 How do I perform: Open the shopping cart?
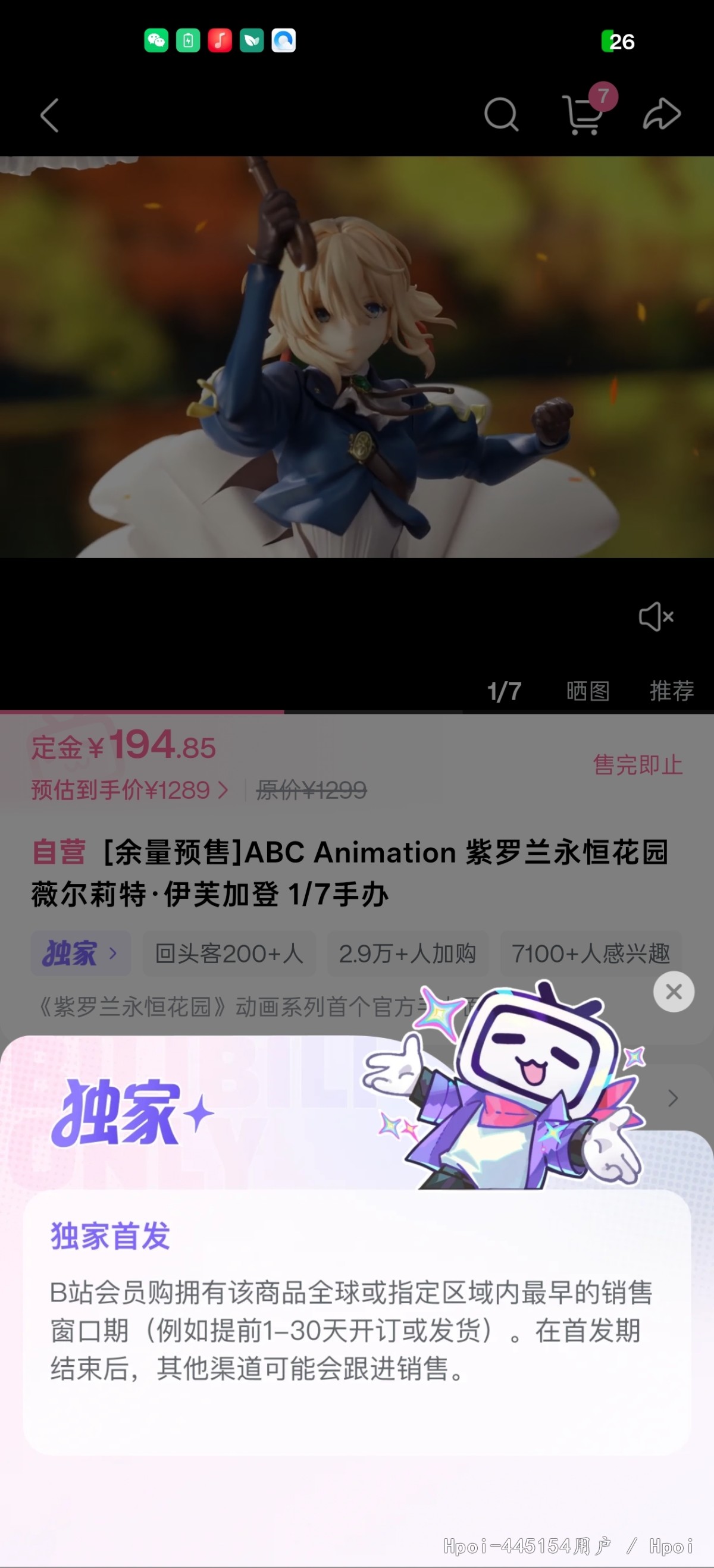(583, 114)
